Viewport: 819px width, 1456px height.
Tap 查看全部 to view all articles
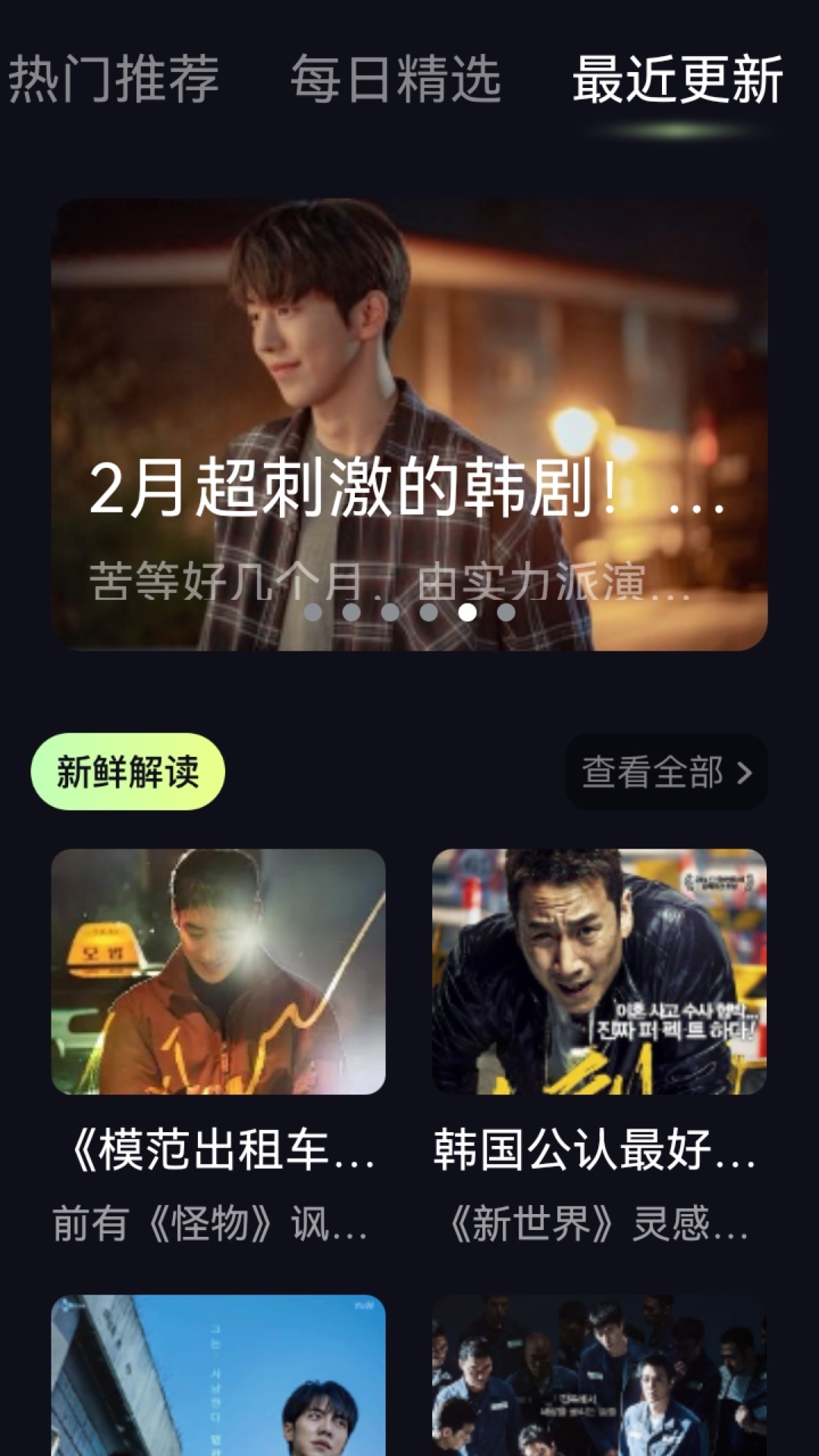point(667,772)
